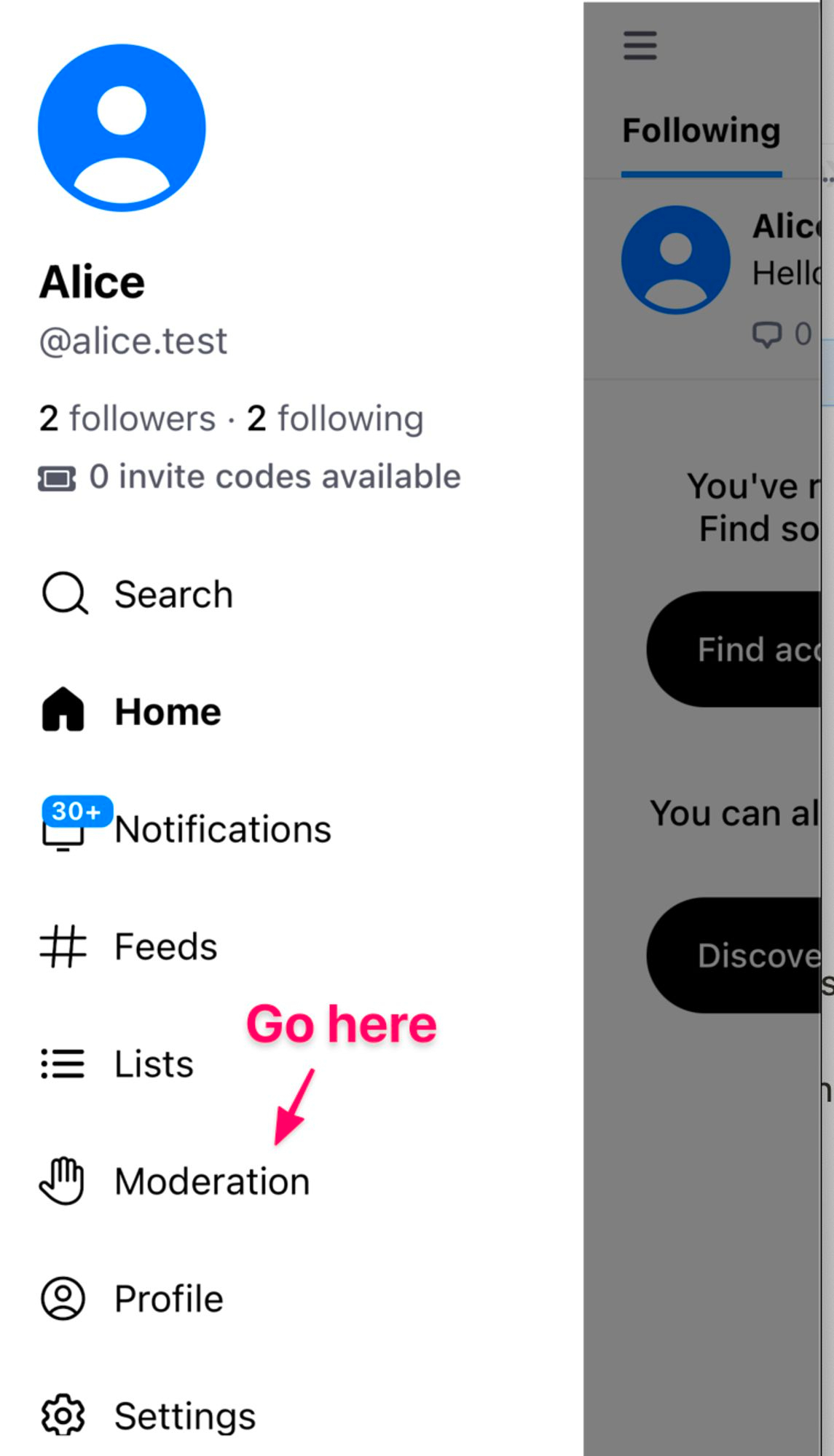Open the Profile menu item

pyautogui.click(x=168, y=1299)
